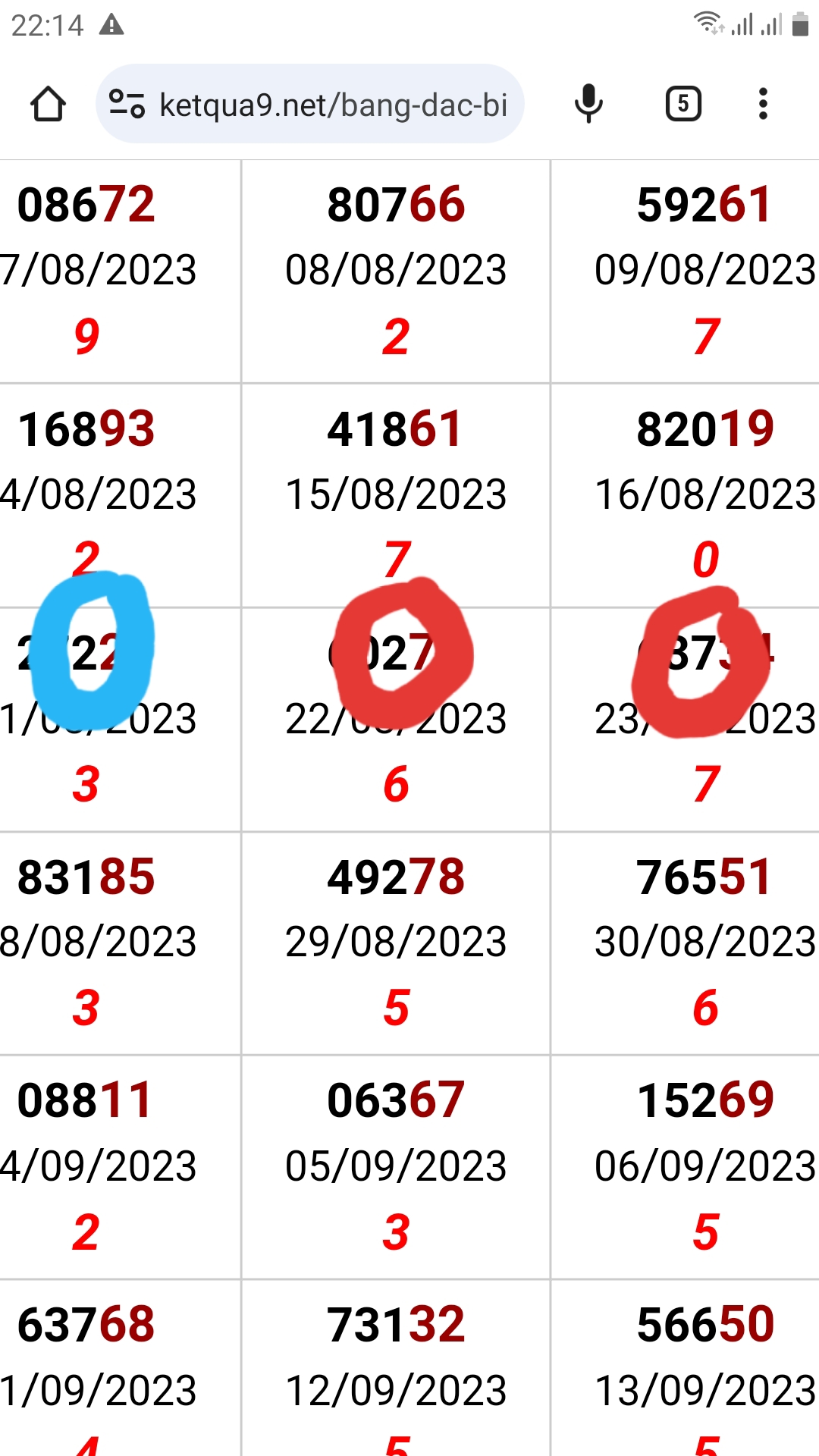Go to the browser home page
This screenshot has width=819, height=1456.
pyautogui.click(x=48, y=104)
